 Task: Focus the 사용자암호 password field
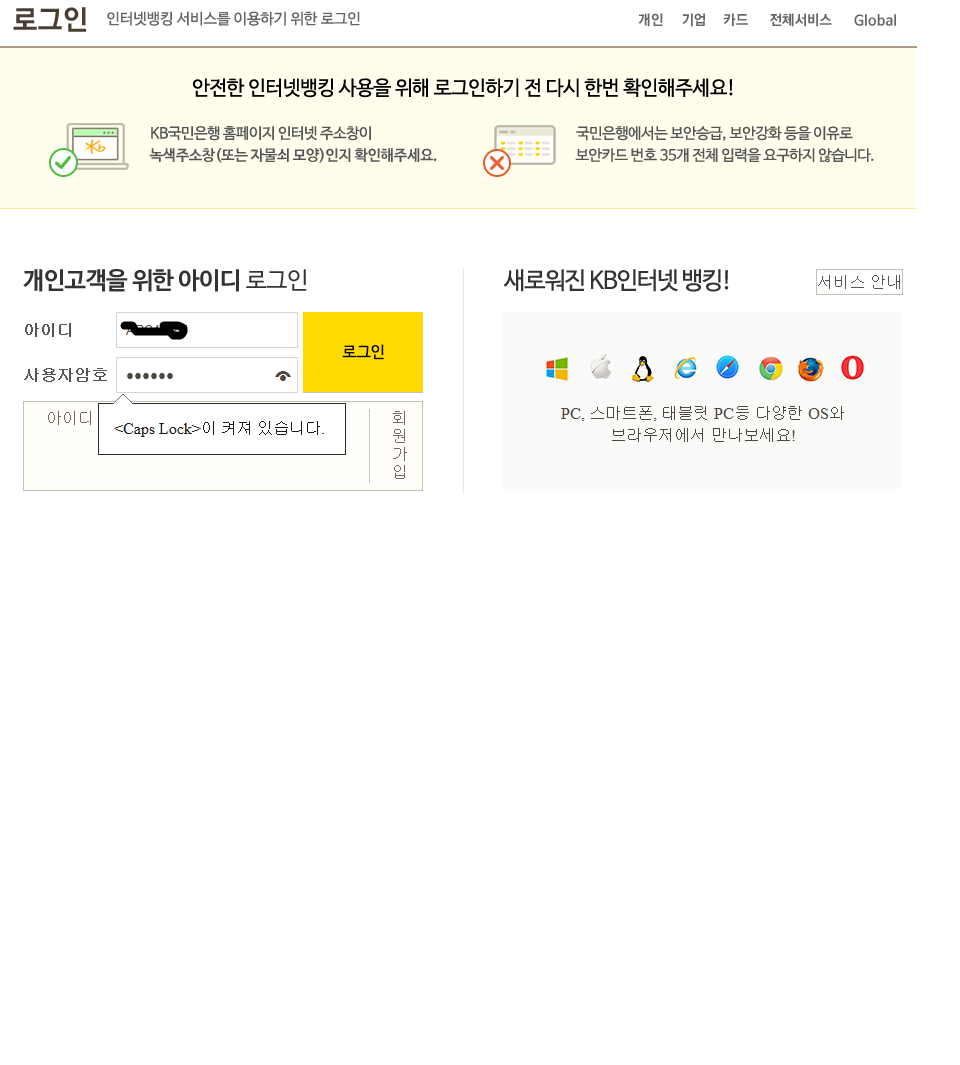[x=195, y=376]
